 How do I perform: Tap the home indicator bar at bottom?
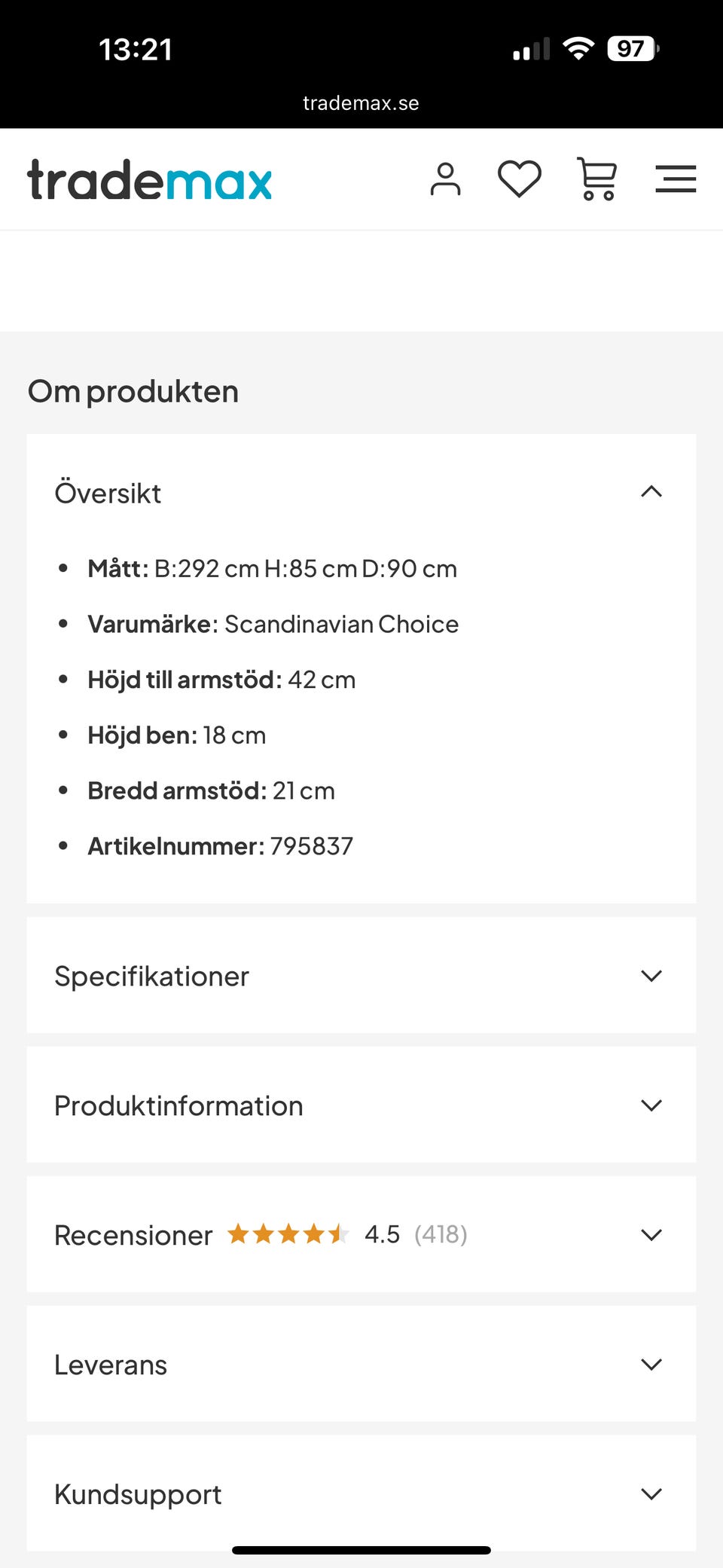point(361,1546)
